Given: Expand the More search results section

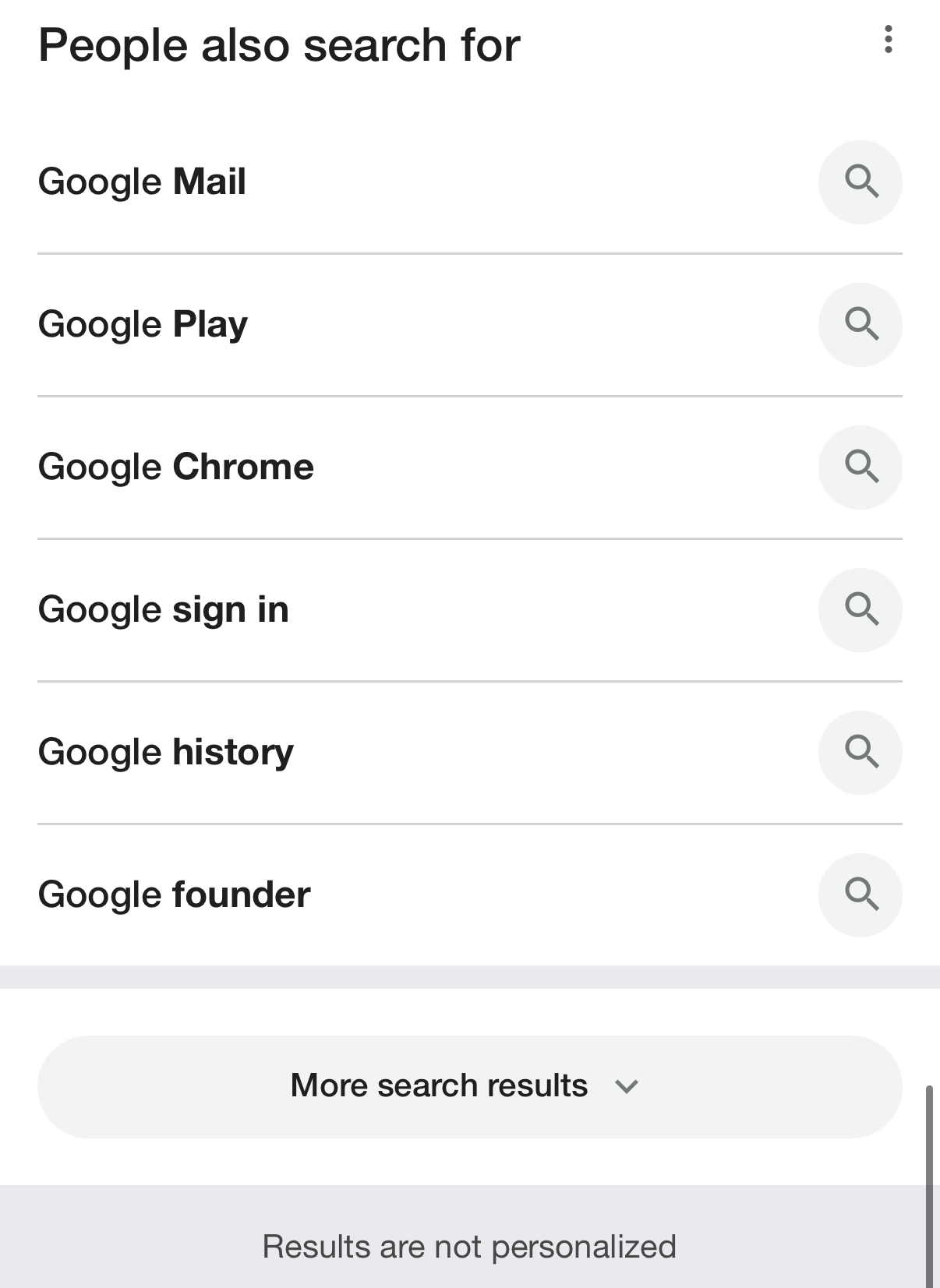Looking at the screenshot, I should (x=468, y=1085).
